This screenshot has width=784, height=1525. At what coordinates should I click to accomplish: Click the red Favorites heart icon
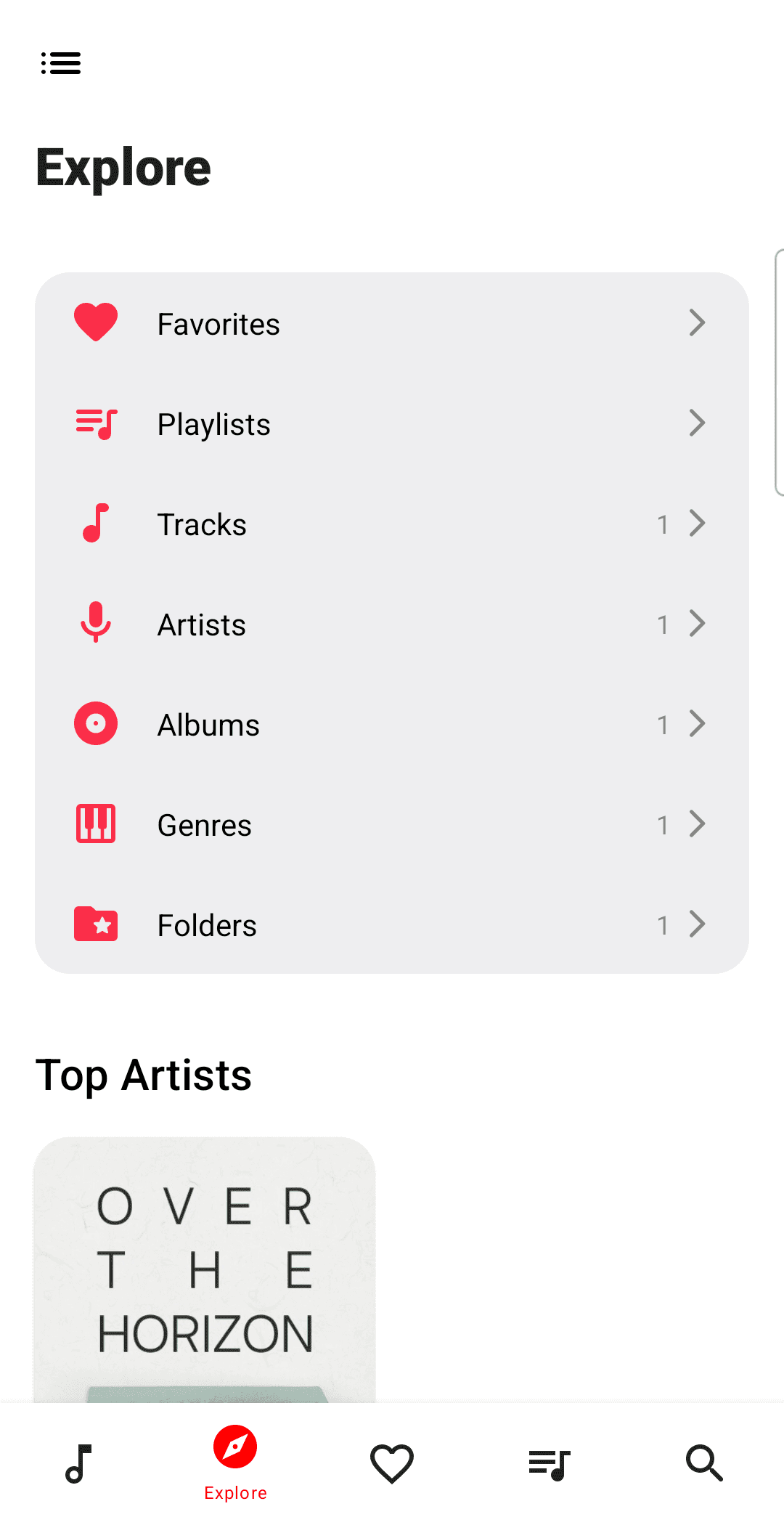click(95, 322)
